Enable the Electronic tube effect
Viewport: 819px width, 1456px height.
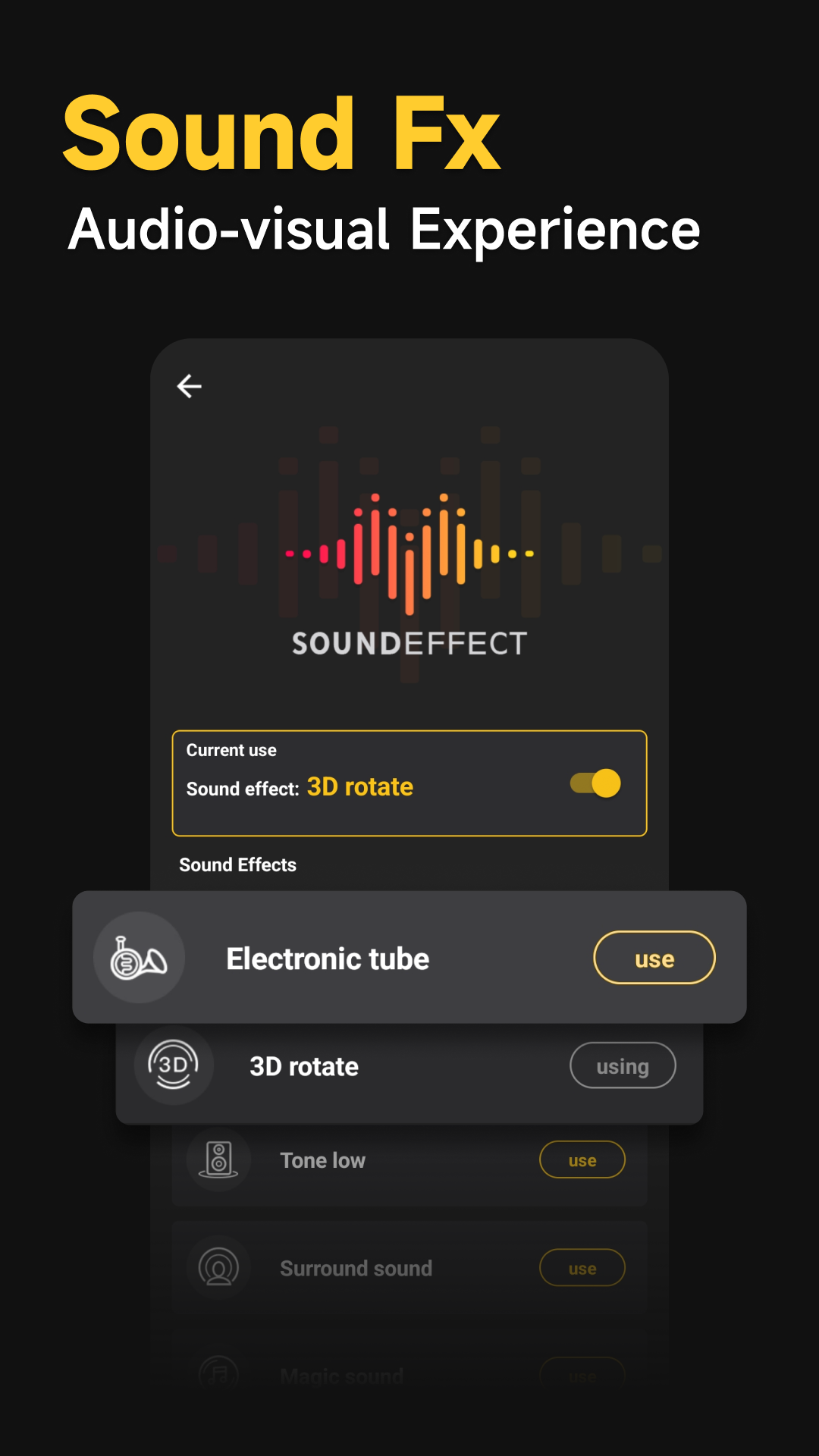(x=654, y=957)
